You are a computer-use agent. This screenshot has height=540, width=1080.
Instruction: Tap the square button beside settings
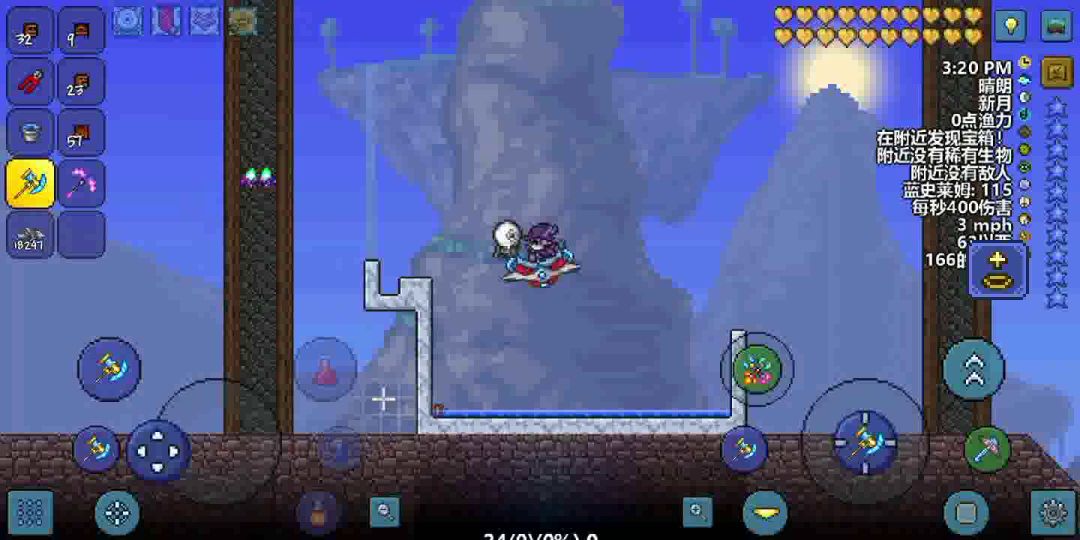[x=966, y=512]
